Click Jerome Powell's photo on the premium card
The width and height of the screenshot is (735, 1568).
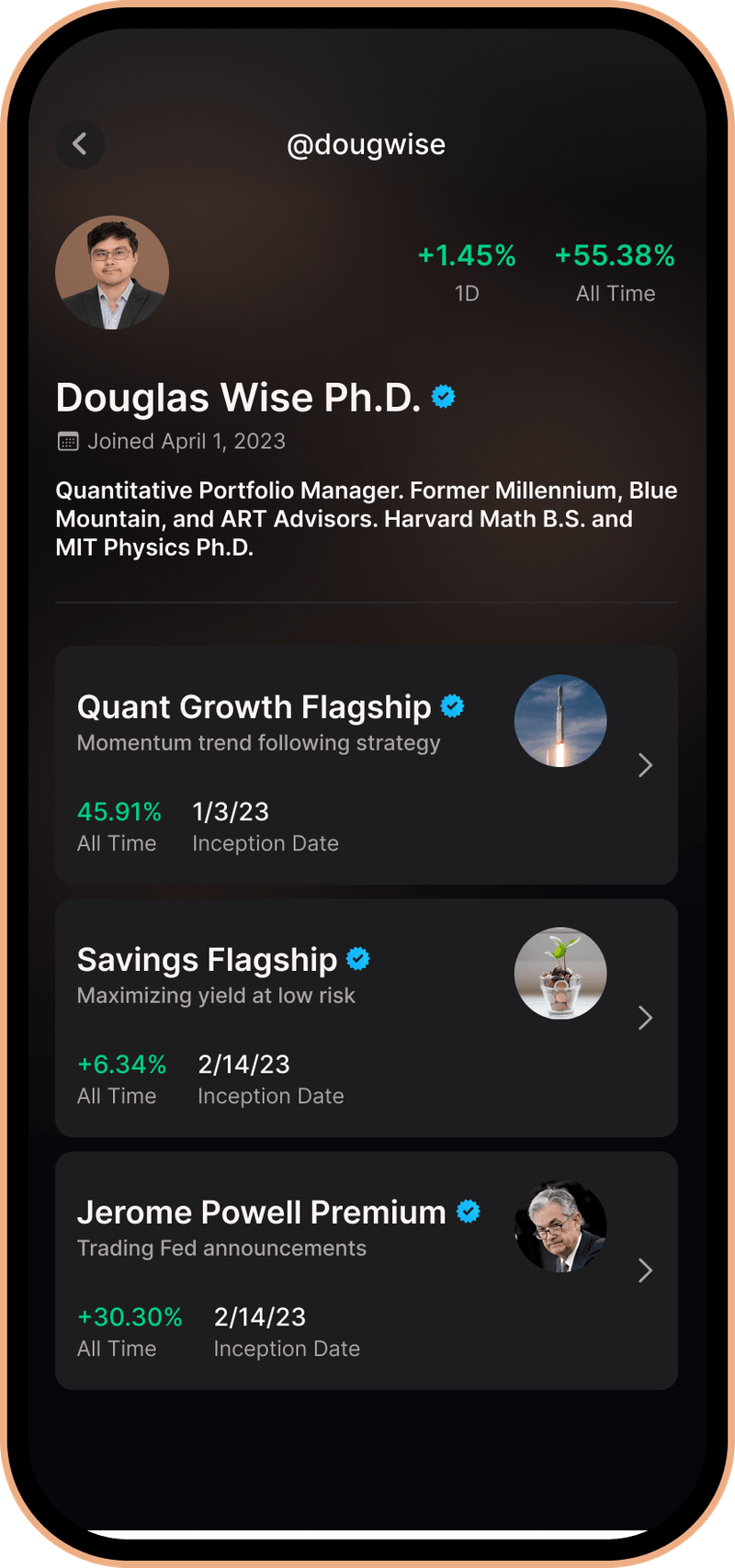click(x=560, y=1226)
